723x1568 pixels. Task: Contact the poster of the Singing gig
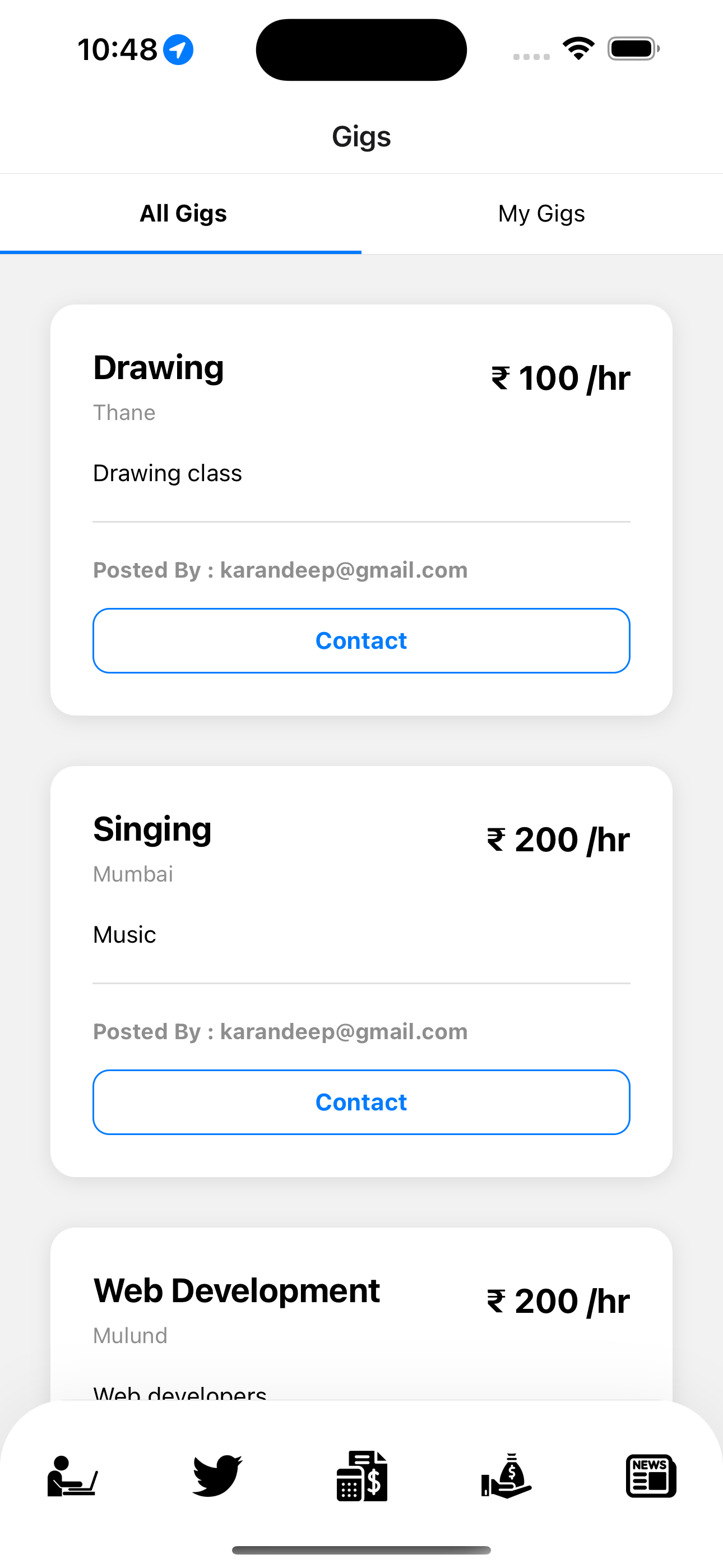point(361,1102)
